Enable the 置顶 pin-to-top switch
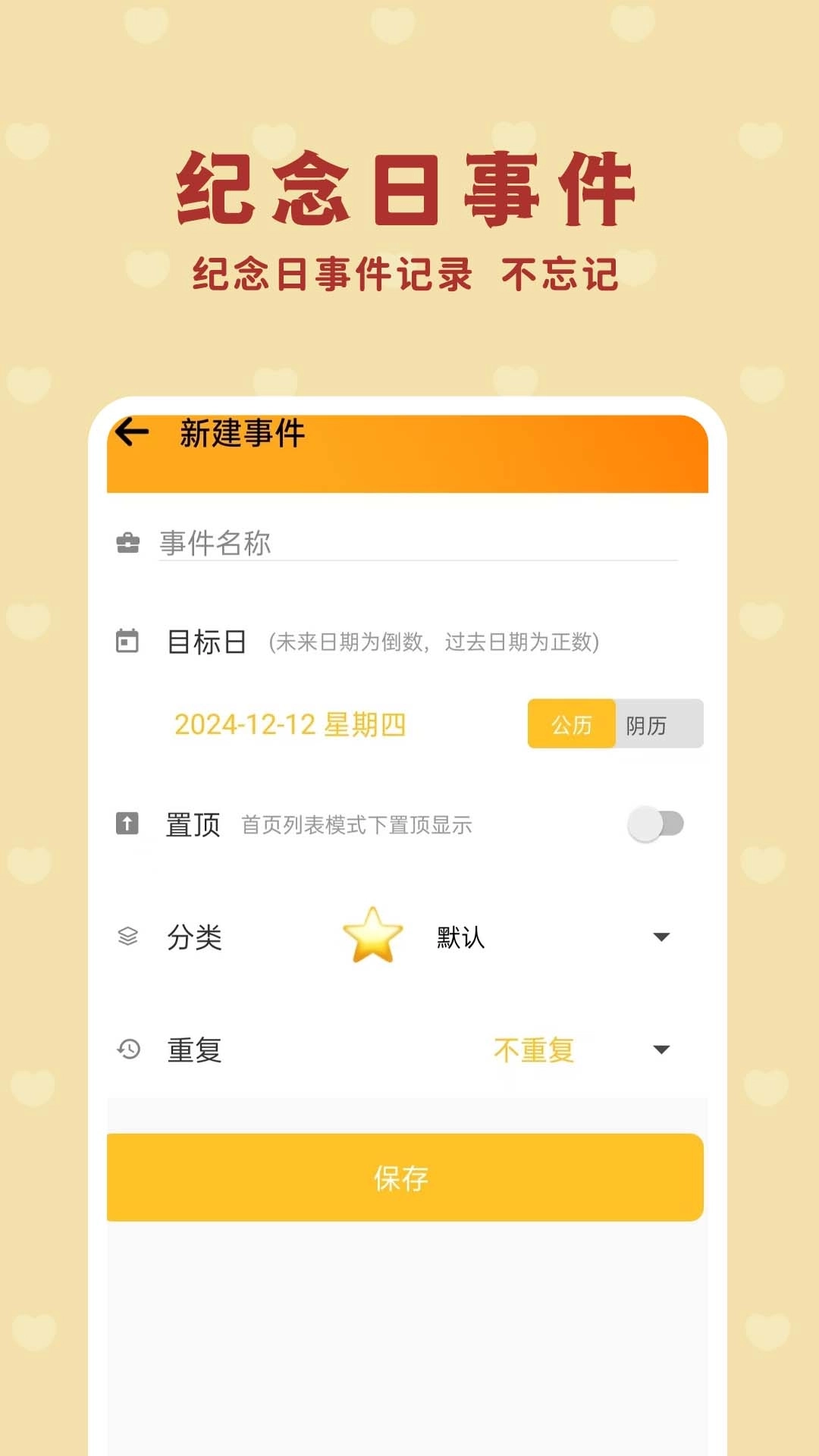This screenshot has width=819, height=1456. pos(657,823)
